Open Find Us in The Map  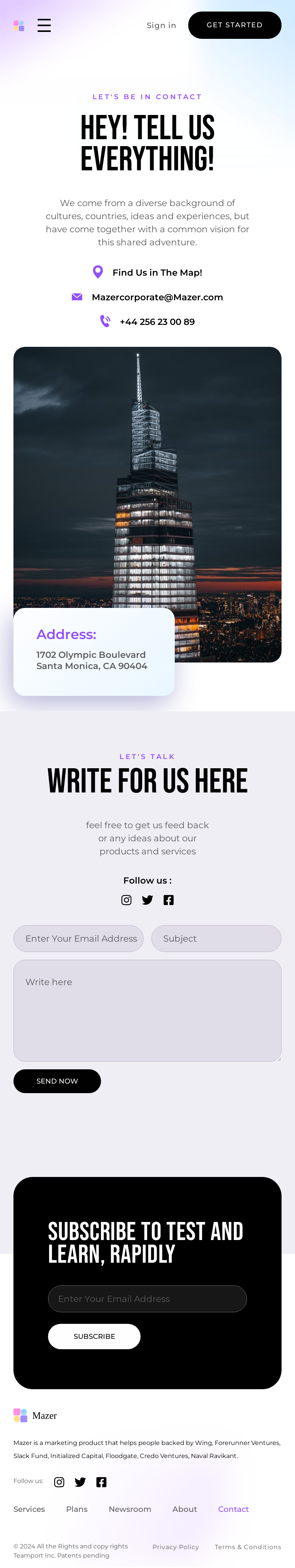[x=156, y=272]
